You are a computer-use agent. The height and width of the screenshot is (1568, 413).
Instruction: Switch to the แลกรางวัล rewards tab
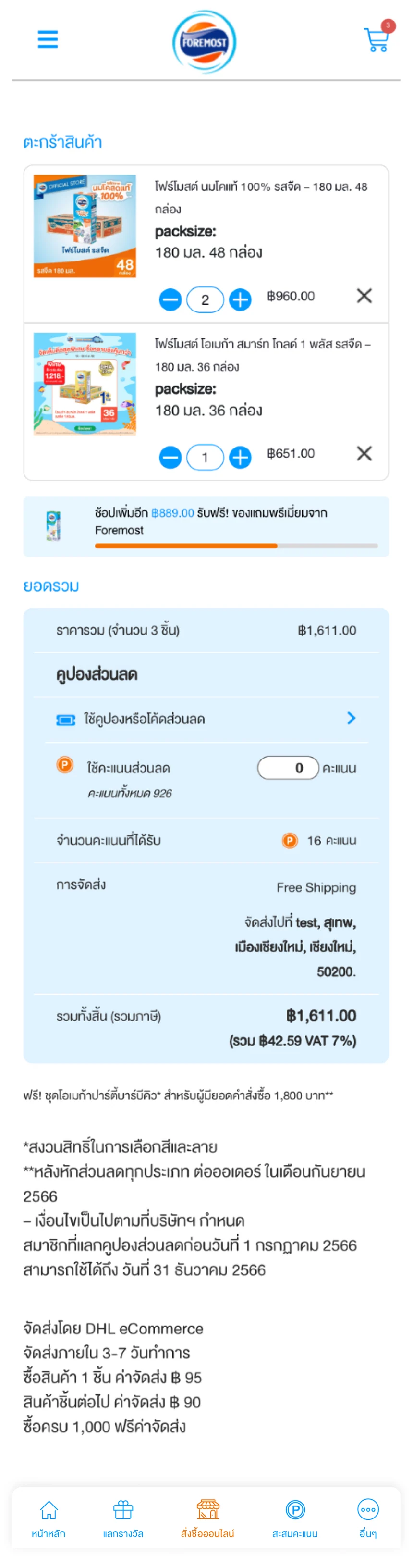coord(123,1518)
